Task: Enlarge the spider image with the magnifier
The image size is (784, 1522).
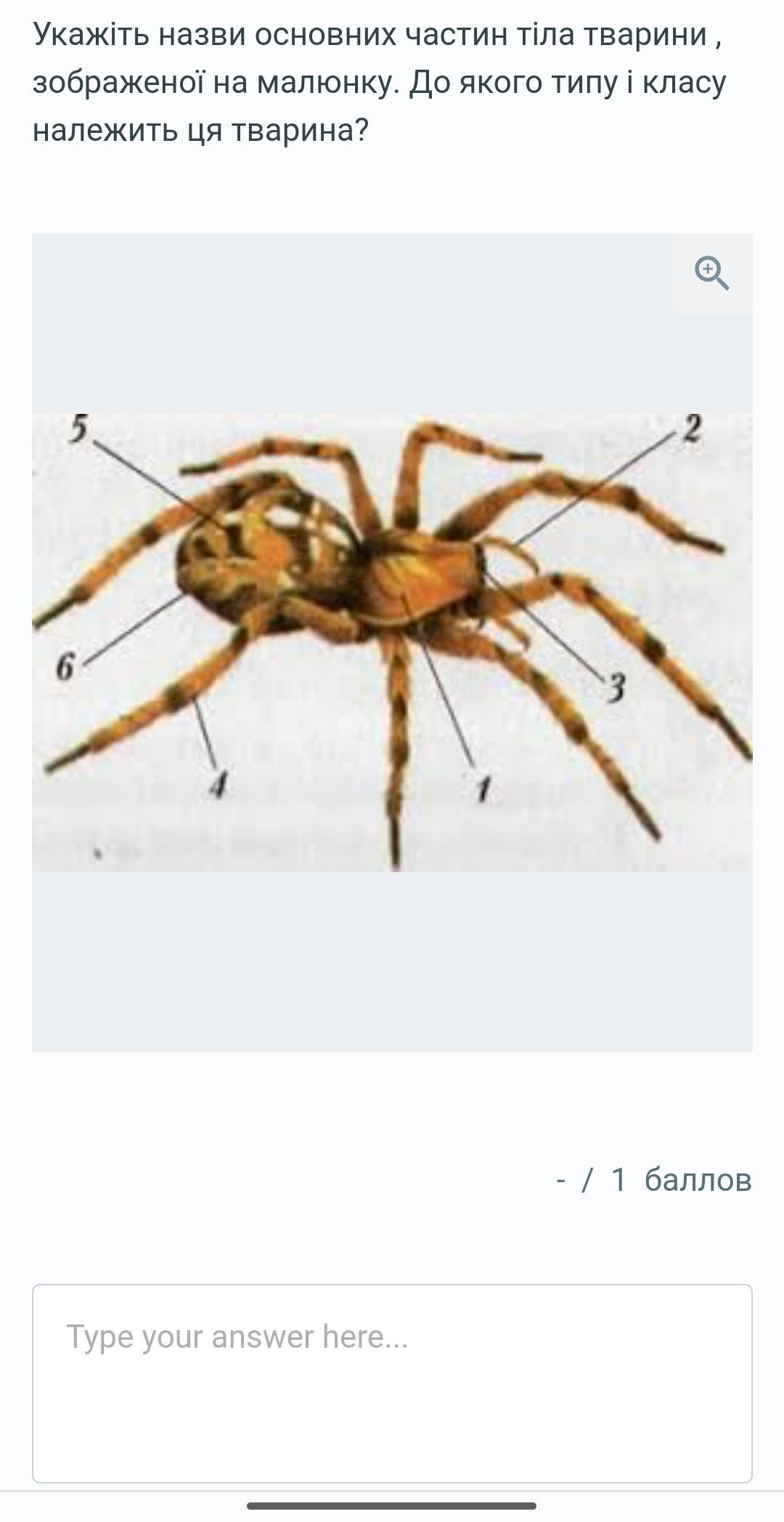Action: pyautogui.click(x=712, y=274)
